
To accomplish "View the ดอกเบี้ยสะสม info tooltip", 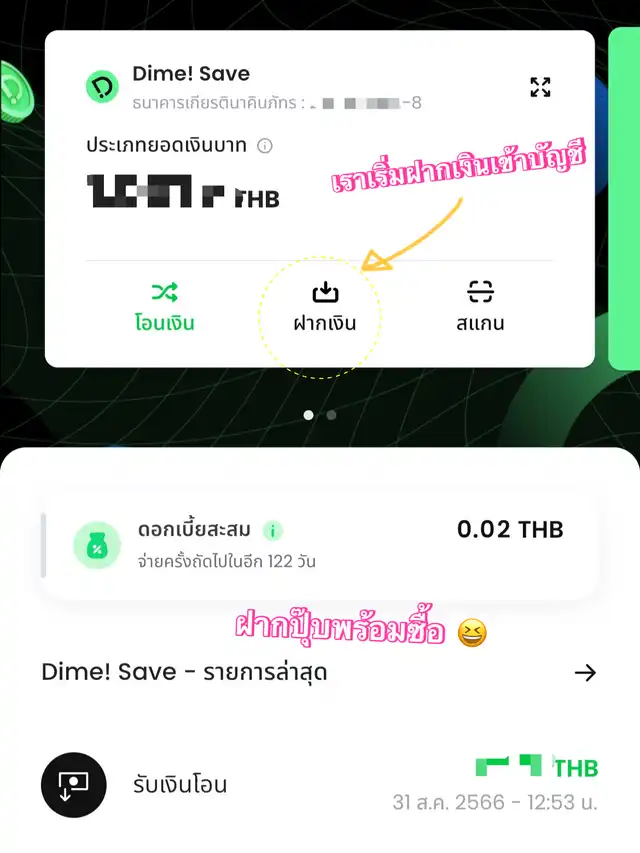I will tap(272, 530).
